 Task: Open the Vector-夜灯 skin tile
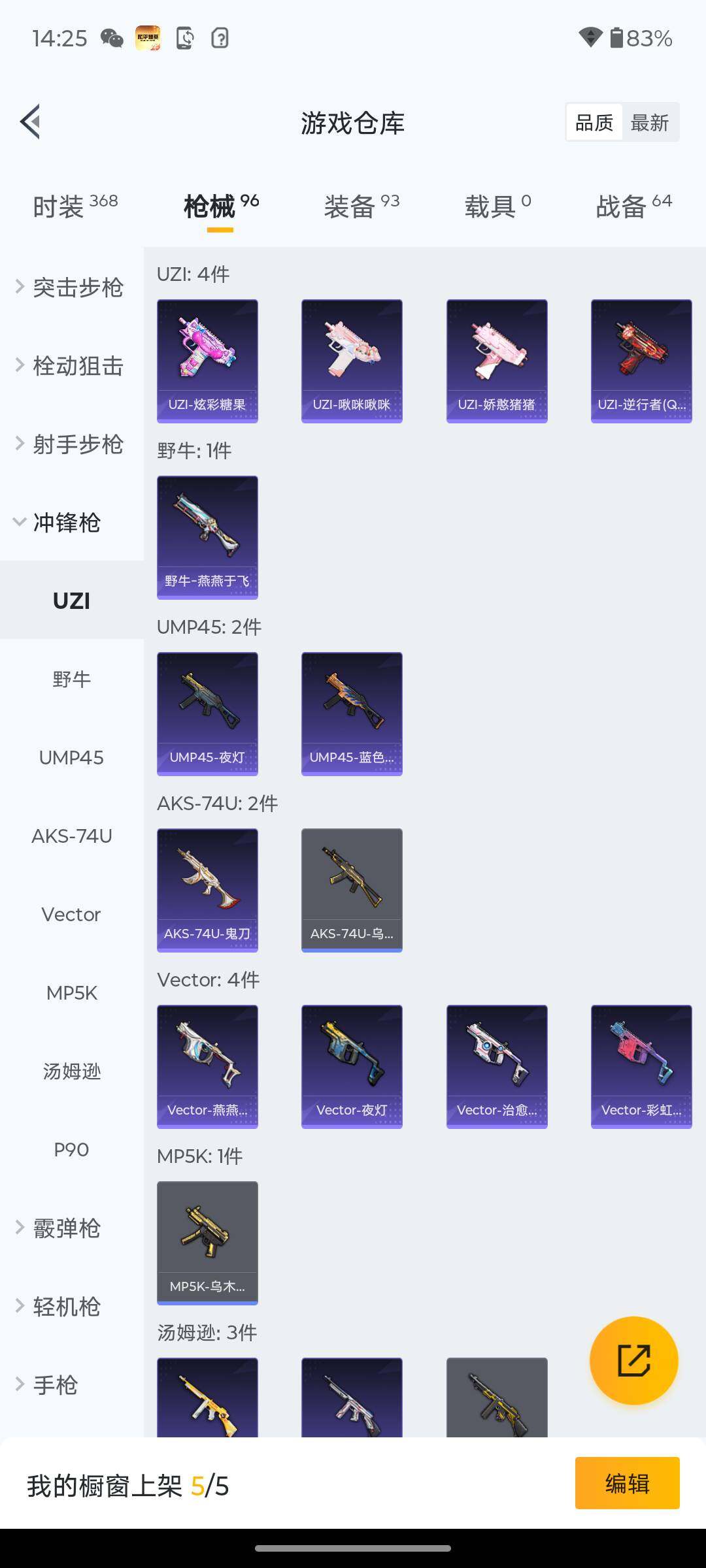click(352, 1066)
